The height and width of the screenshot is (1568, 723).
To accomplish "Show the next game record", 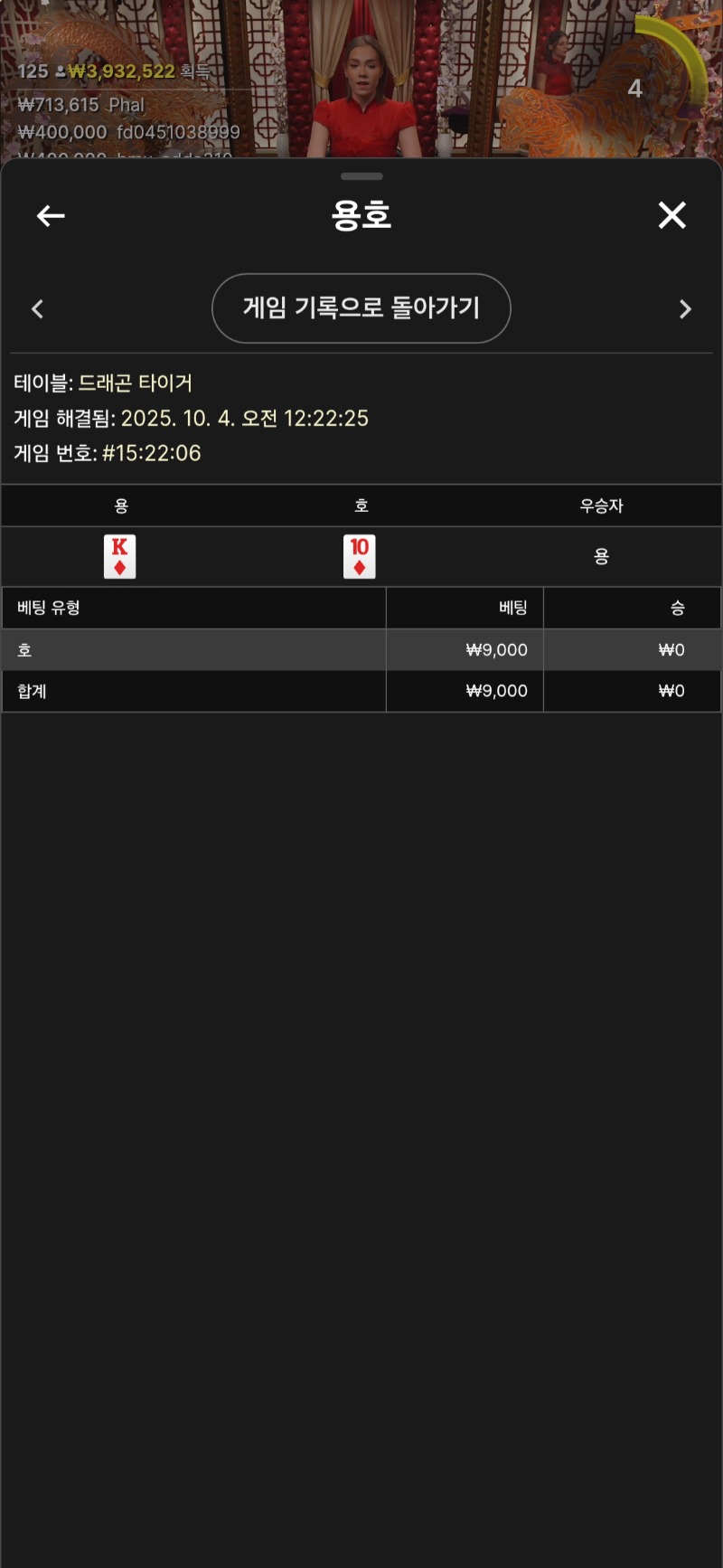I will (x=685, y=309).
